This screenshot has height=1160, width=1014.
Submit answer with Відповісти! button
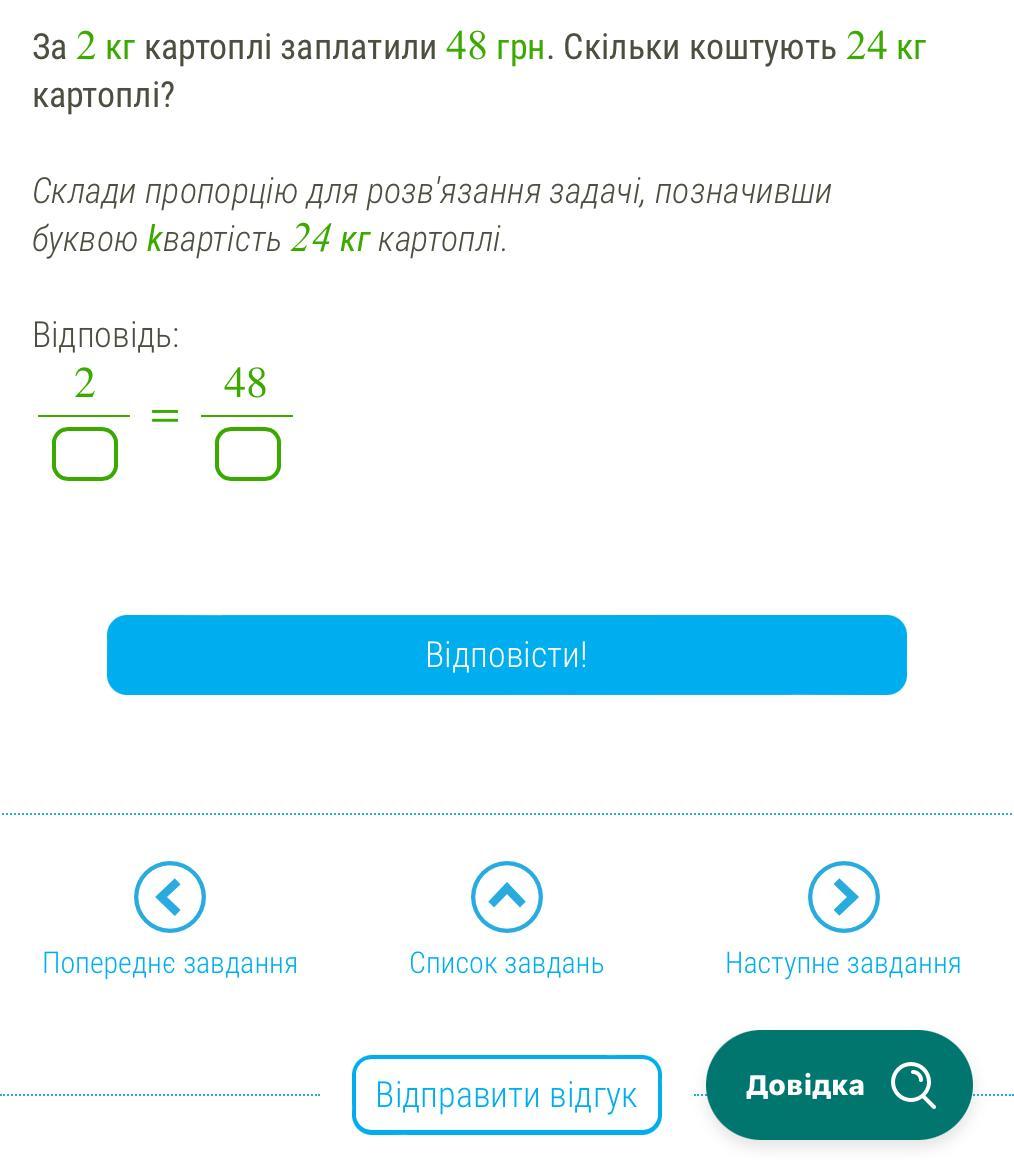pos(506,655)
